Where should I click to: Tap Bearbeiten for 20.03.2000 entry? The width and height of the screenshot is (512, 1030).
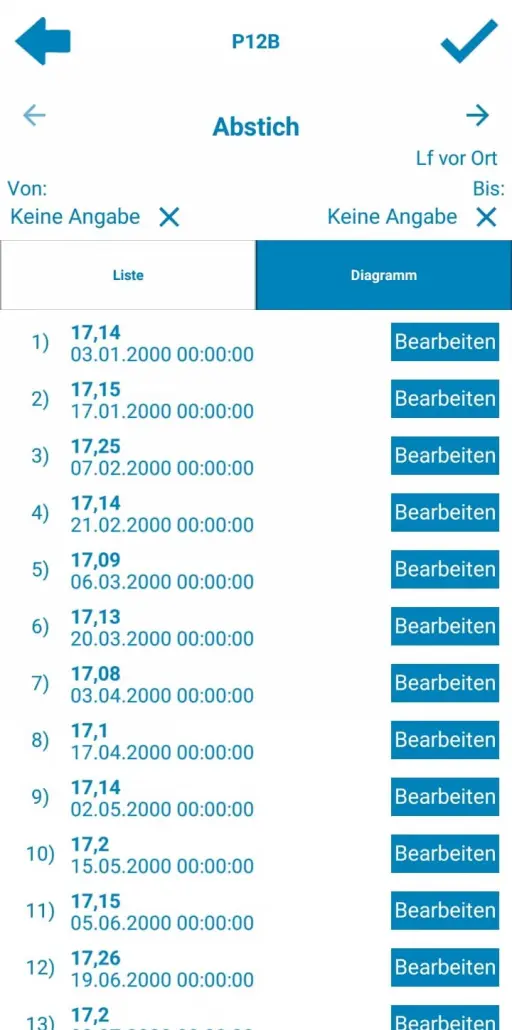pyautogui.click(x=445, y=626)
